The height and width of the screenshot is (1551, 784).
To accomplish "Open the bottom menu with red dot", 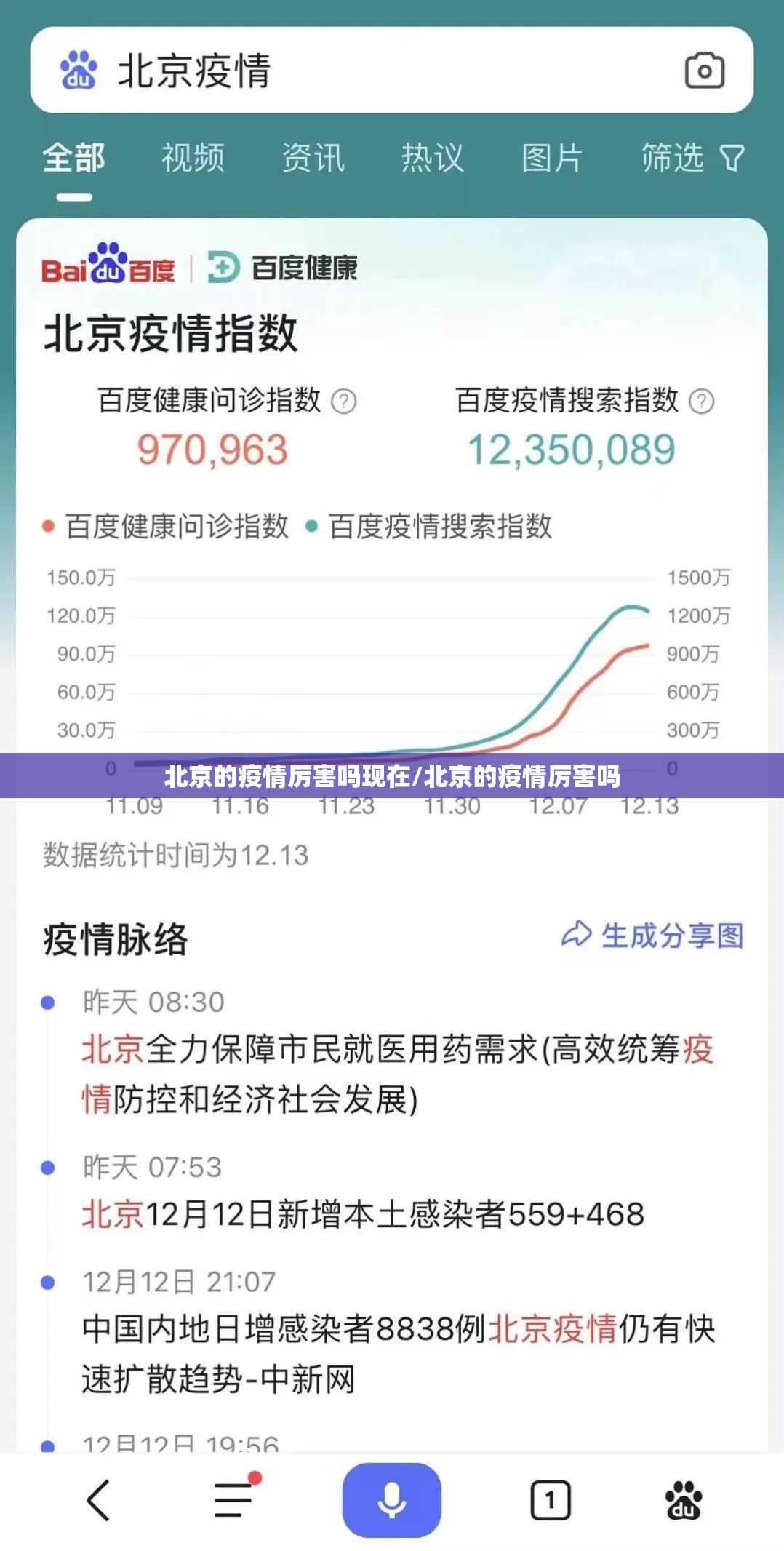I will point(233,1500).
